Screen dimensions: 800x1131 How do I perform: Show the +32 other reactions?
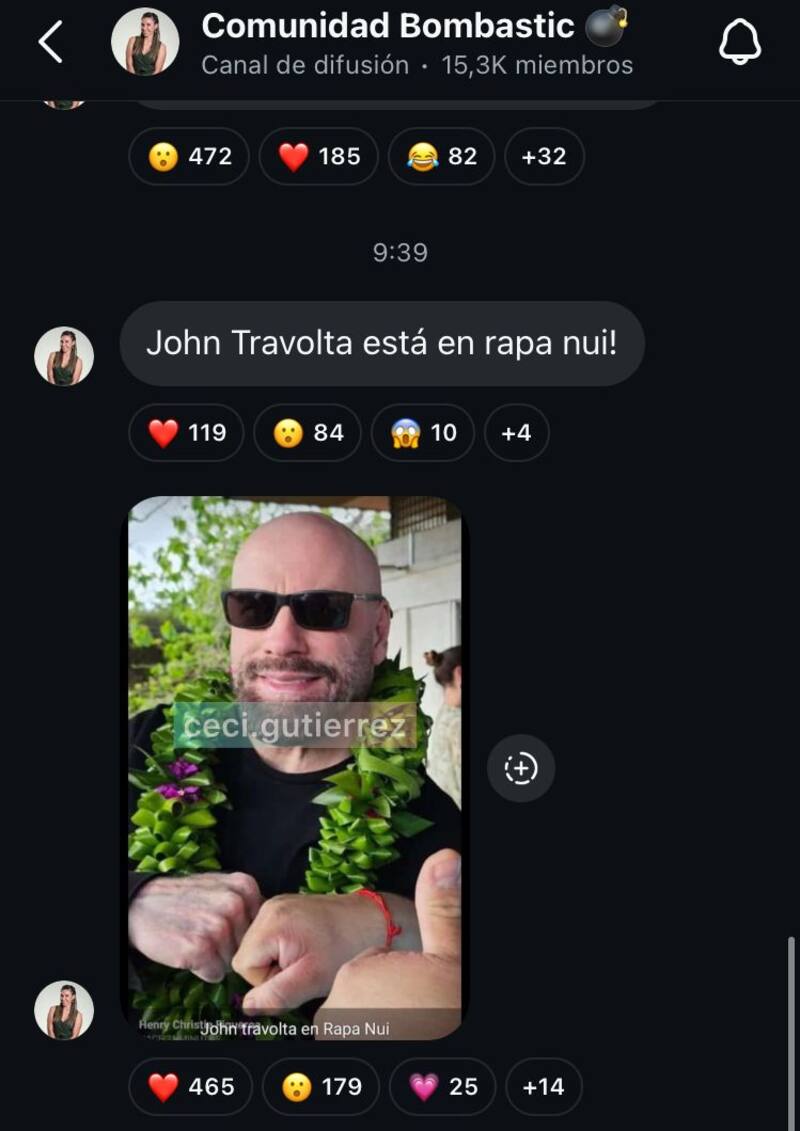pyautogui.click(x=543, y=157)
